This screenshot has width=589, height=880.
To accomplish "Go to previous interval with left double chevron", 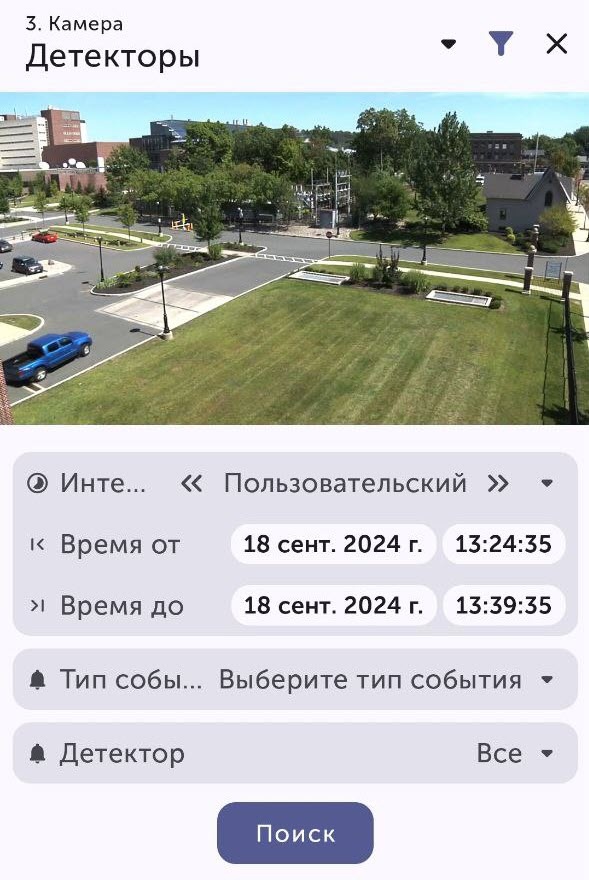I will (x=191, y=483).
